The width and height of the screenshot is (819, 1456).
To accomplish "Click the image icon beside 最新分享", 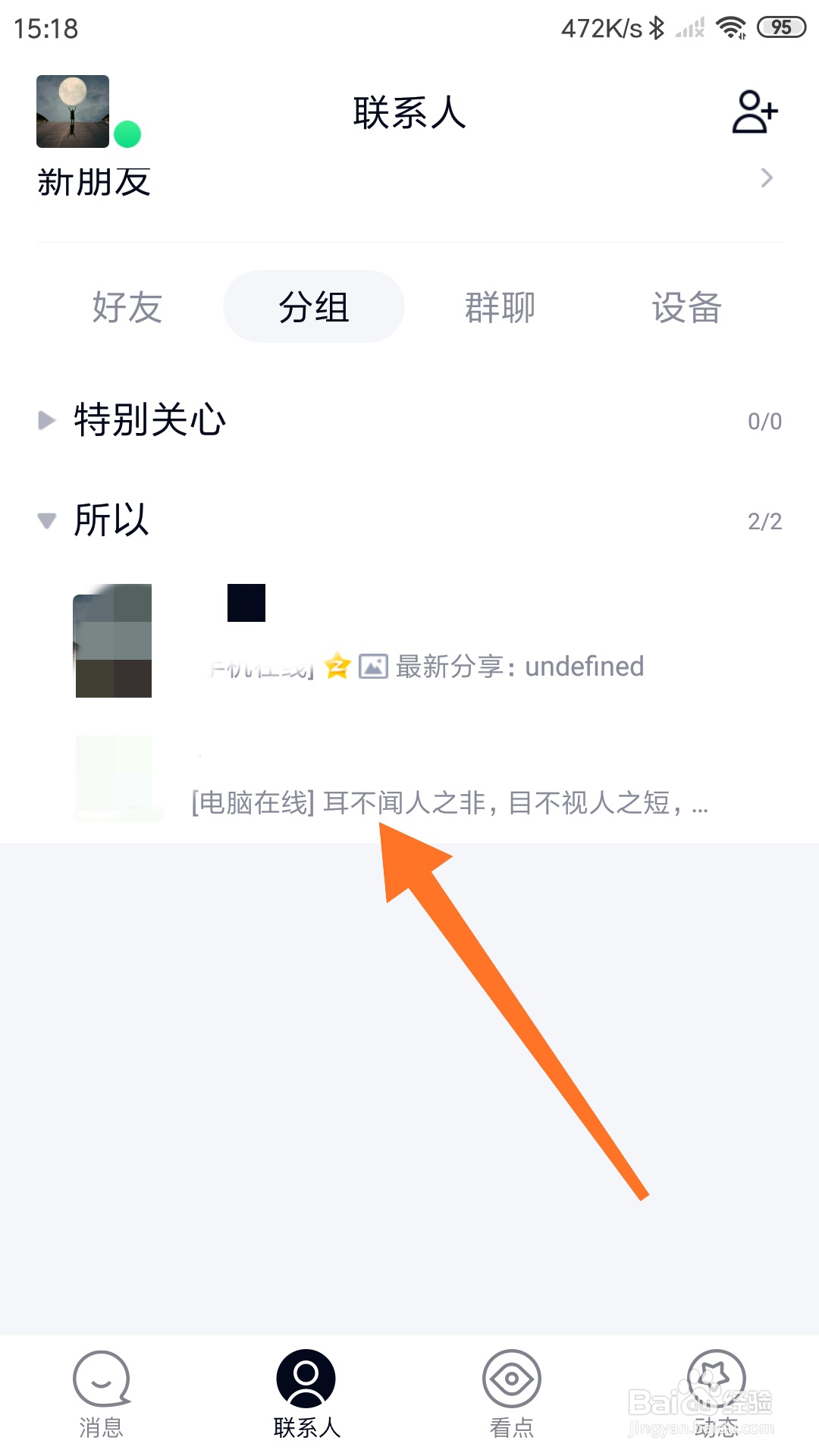I will [x=373, y=667].
